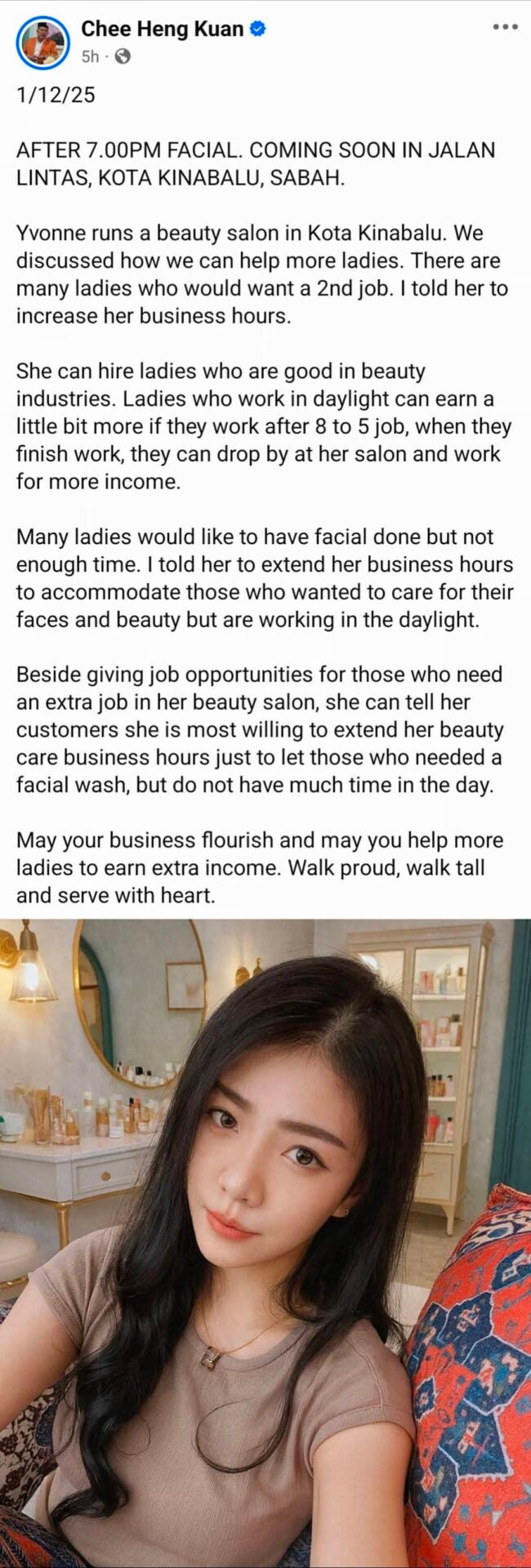Open the post's three-dot options menu
Image resolution: width=531 pixels, height=1568 pixels.
point(505,28)
